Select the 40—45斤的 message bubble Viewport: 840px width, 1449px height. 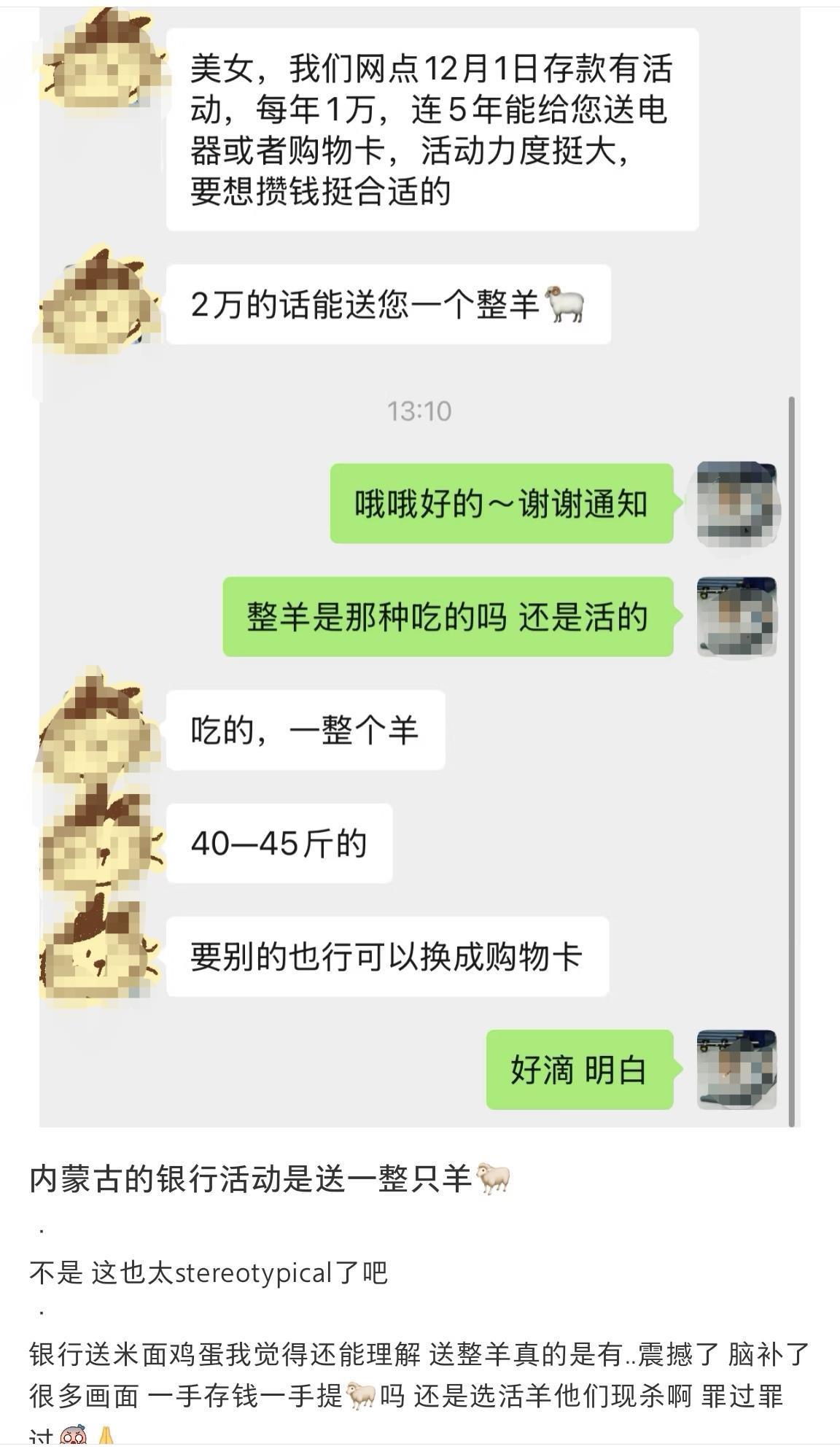[x=281, y=843]
